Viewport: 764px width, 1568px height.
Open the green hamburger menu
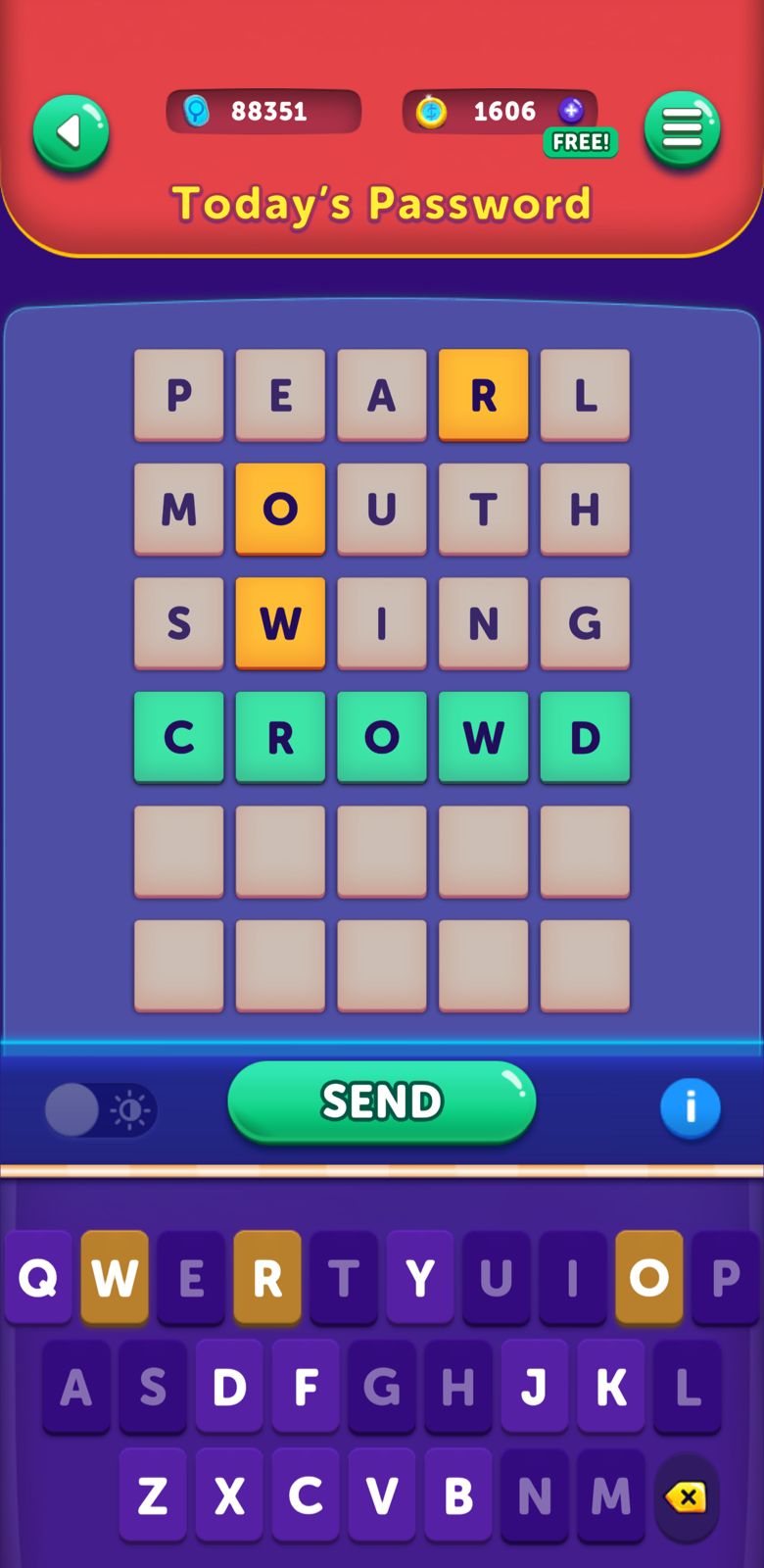click(683, 130)
